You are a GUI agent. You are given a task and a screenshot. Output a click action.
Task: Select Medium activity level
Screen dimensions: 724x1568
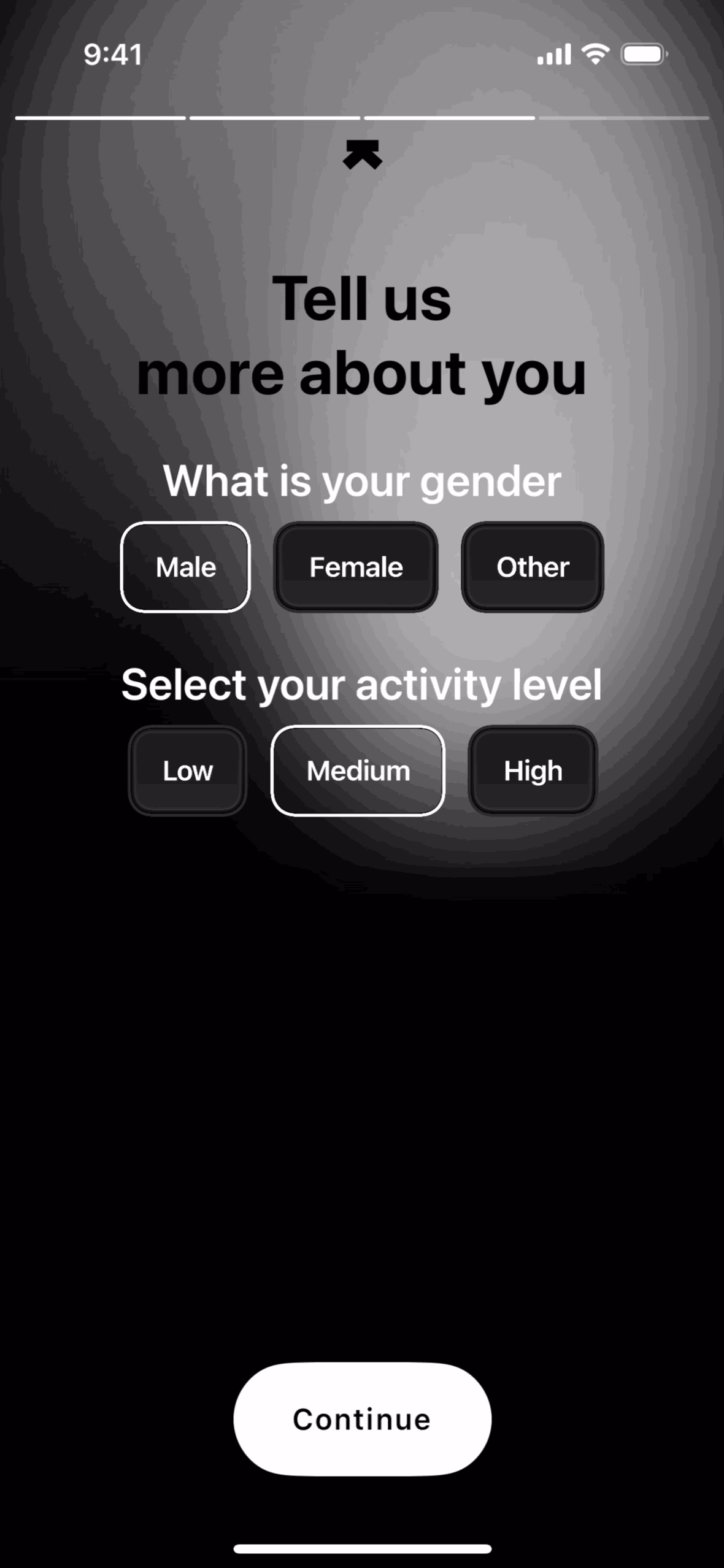(x=358, y=771)
